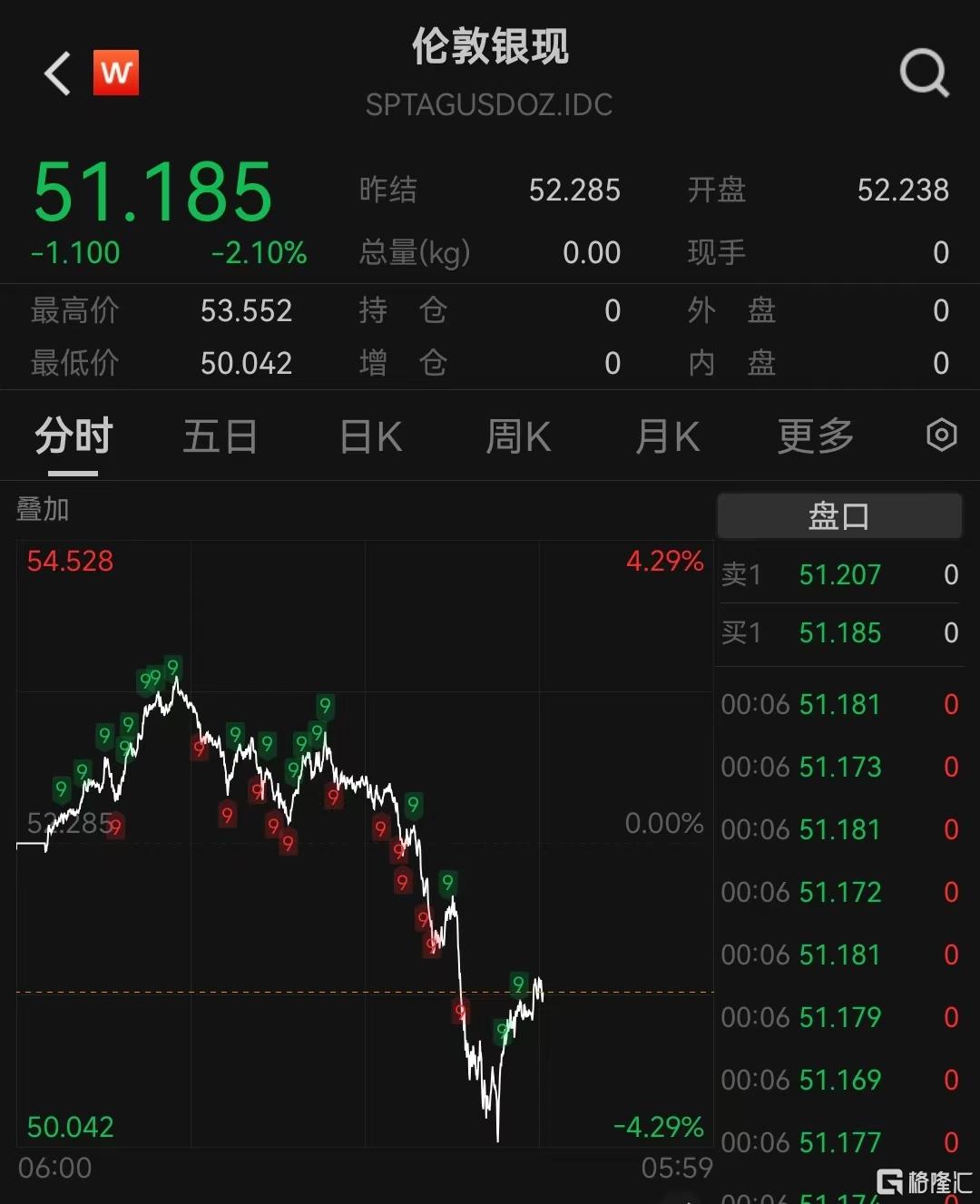Screen dimensions: 980x1204
Task: Select the 周K chart tab
Action: pyautogui.click(x=518, y=436)
